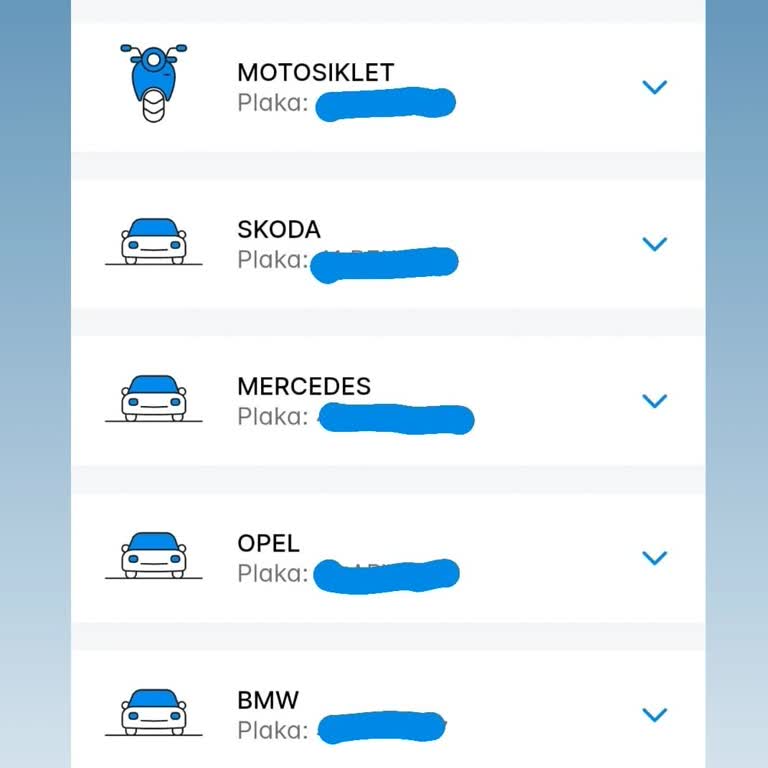The image size is (768, 768).
Task: Expand the MOTOSIKLET vehicle entry
Action: coord(654,88)
